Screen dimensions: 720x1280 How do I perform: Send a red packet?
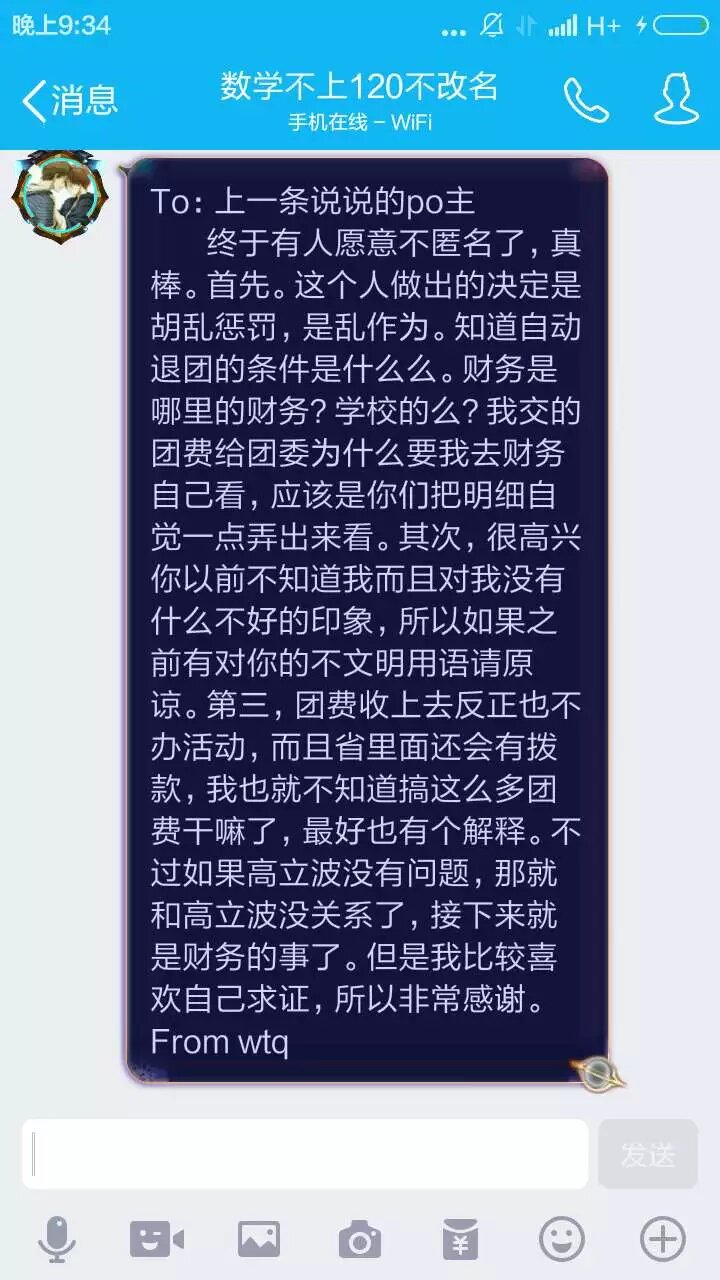(461, 1240)
